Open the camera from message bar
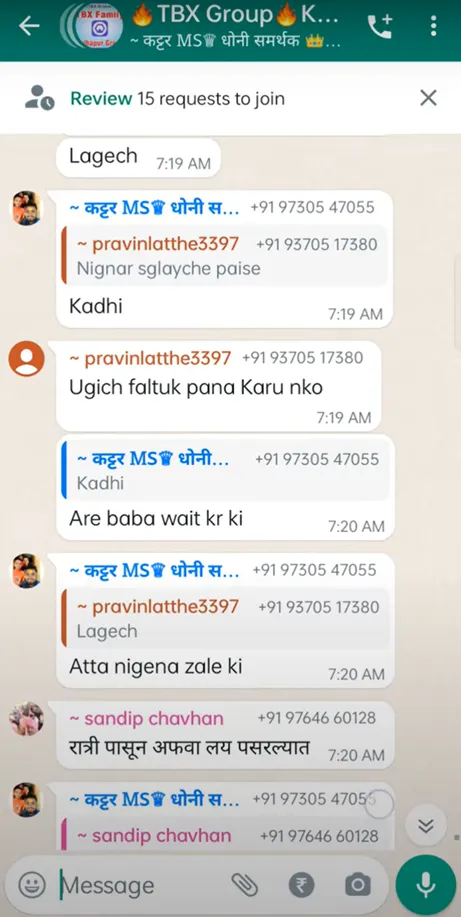461x917 pixels. (x=357, y=885)
